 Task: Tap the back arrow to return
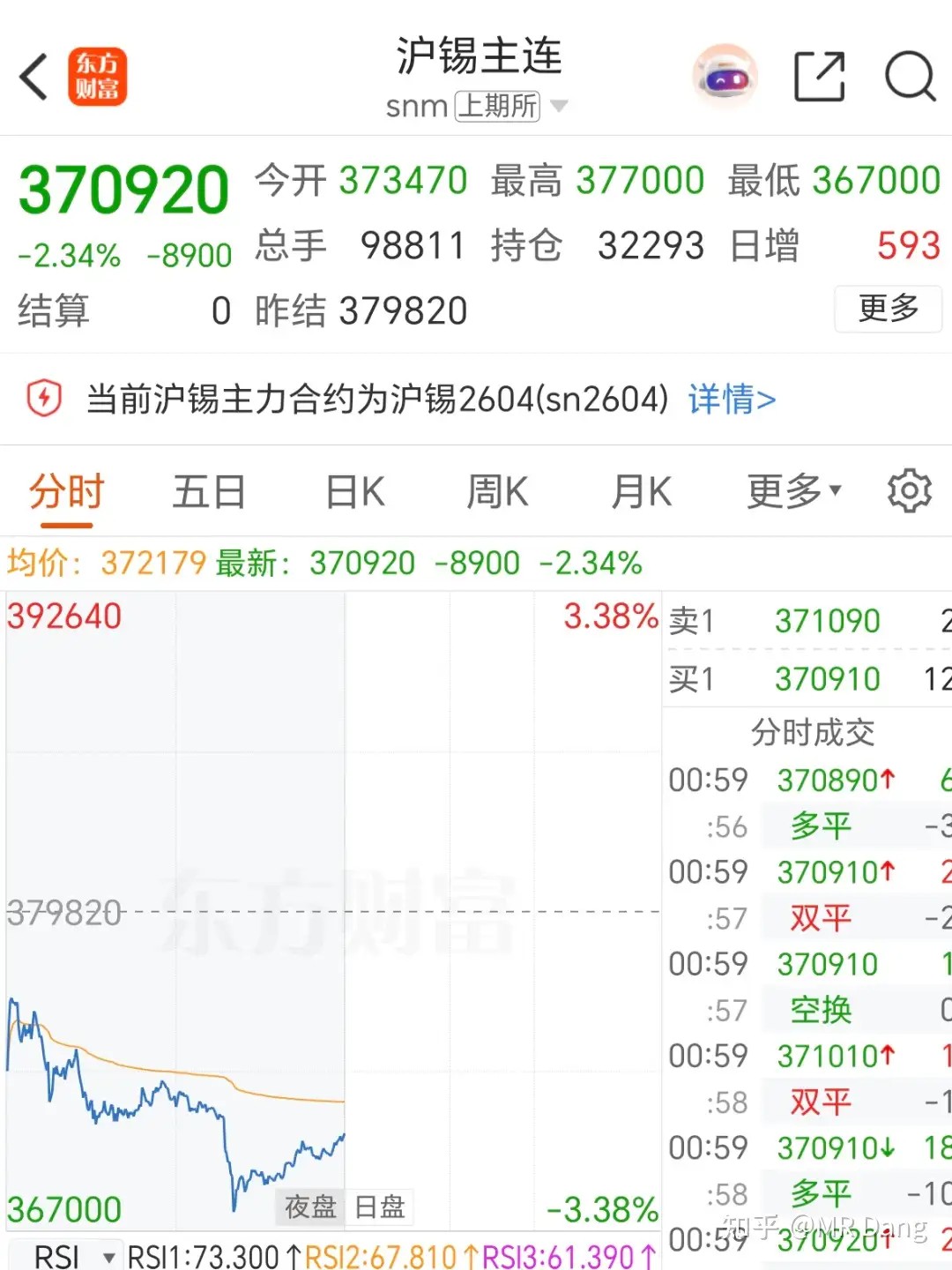(x=33, y=77)
